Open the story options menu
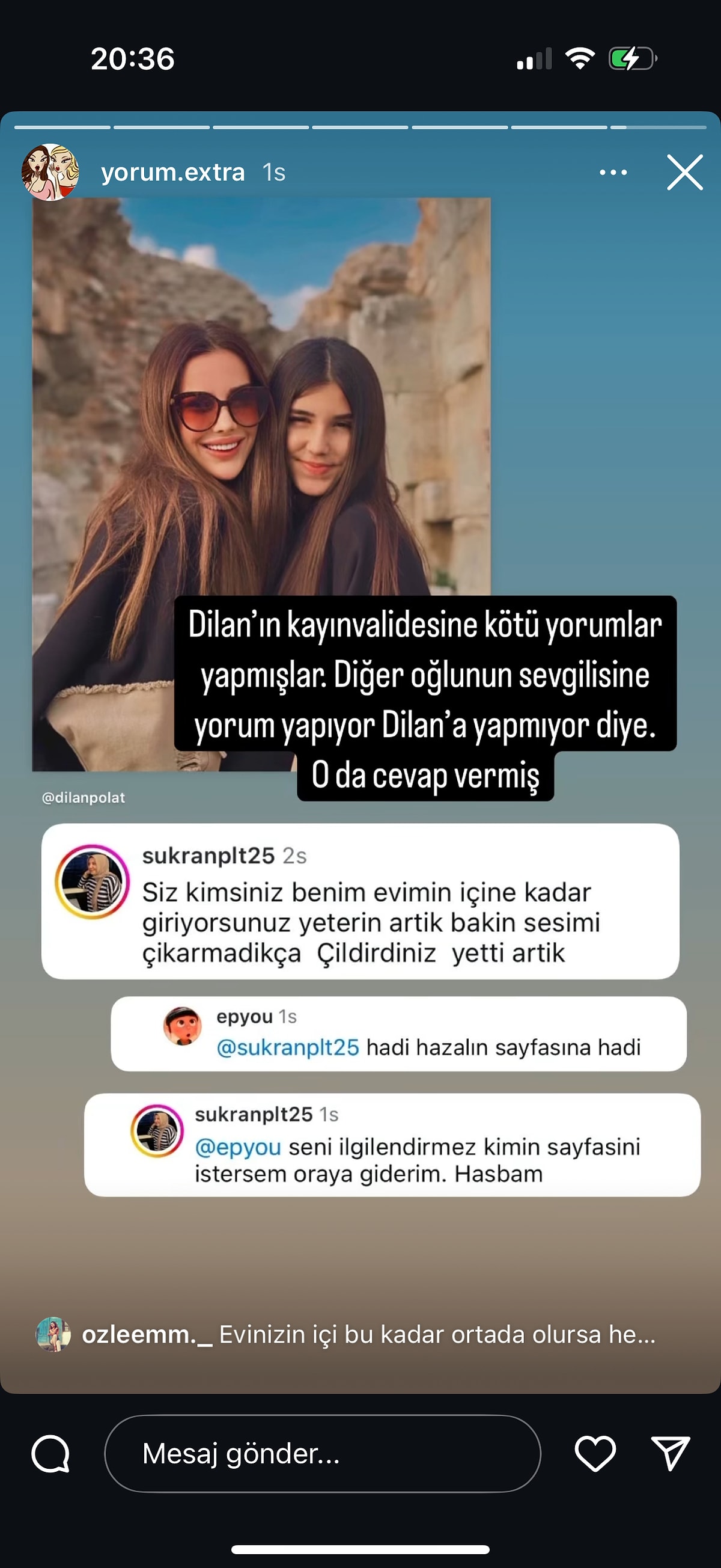Screen dimensions: 721x1568 pyautogui.click(x=613, y=173)
